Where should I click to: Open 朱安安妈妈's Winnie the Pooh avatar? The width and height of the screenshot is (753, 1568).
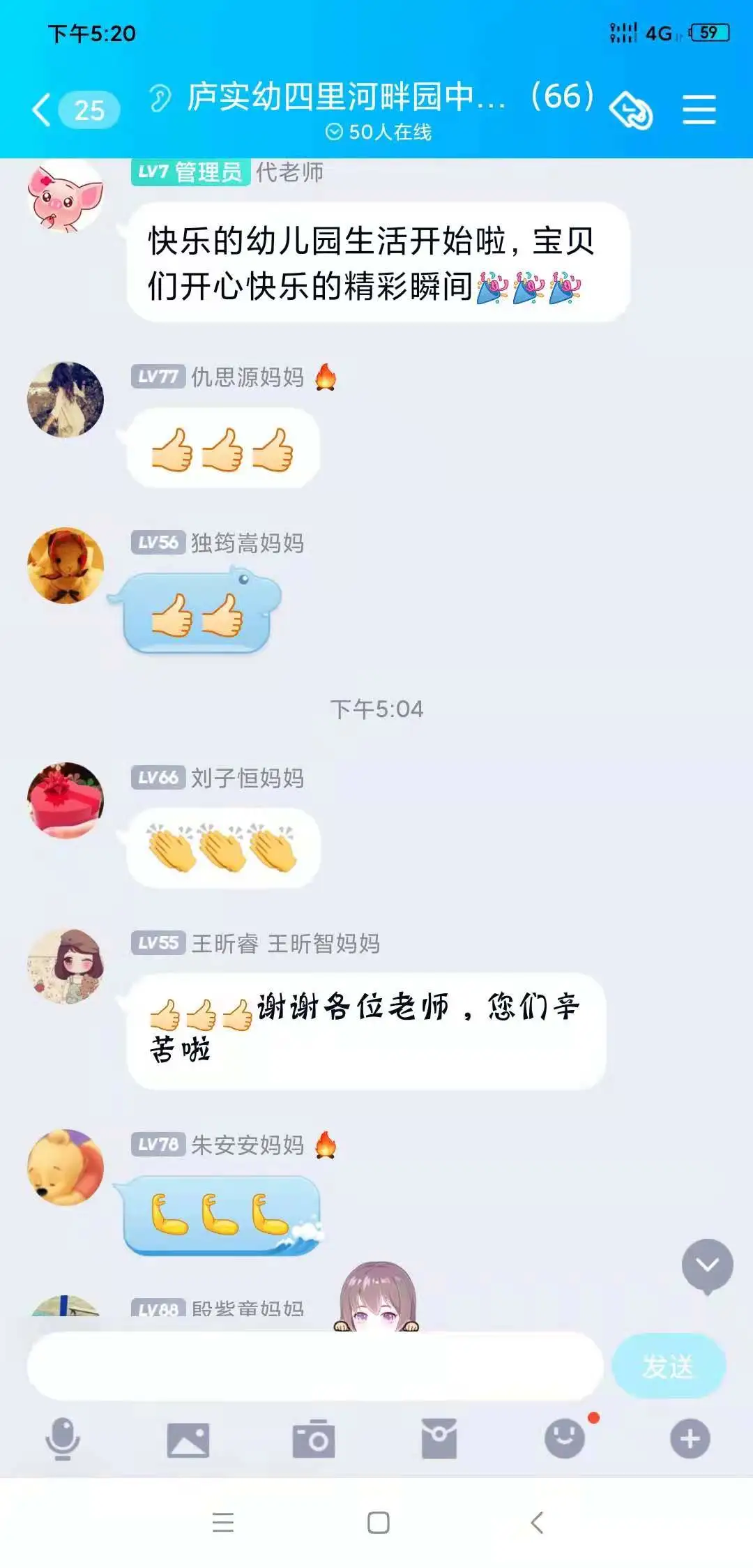pyautogui.click(x=65, y=1167)
